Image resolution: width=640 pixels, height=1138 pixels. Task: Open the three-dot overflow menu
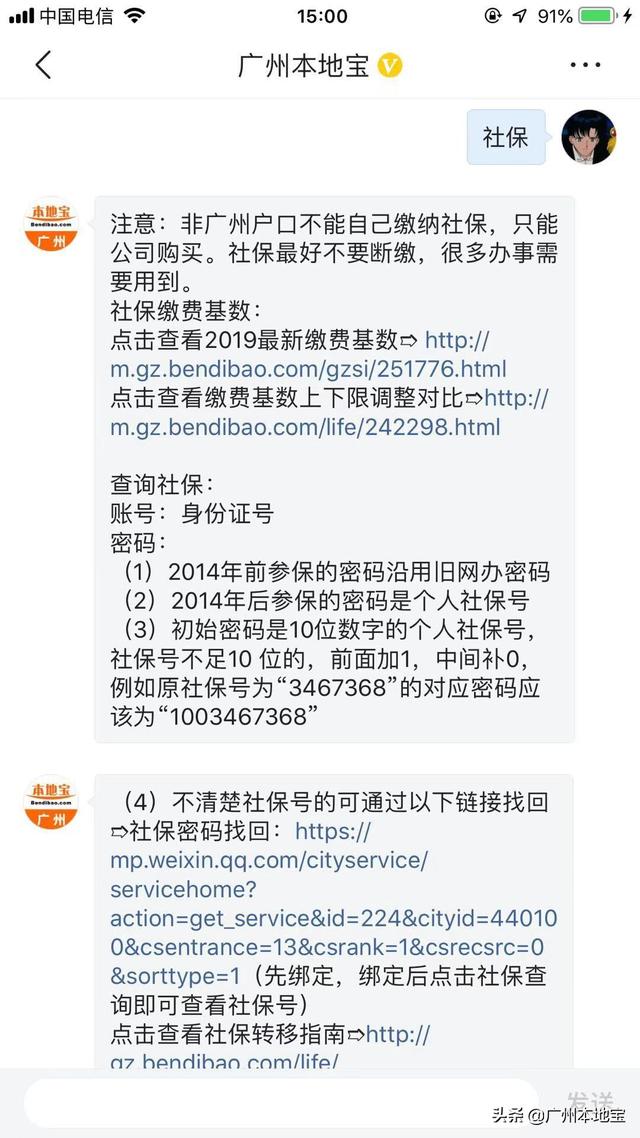pos(585,65)
